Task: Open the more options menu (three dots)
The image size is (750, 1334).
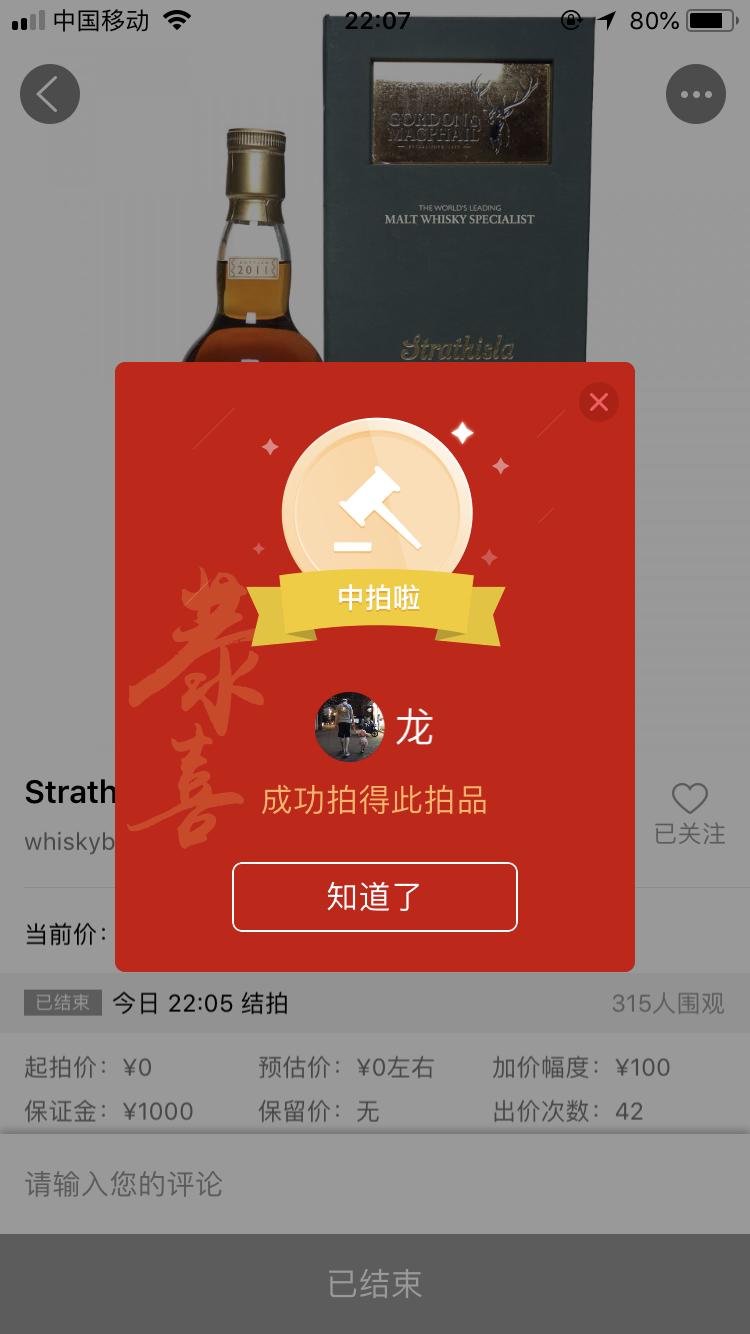Action: (695, 93)
